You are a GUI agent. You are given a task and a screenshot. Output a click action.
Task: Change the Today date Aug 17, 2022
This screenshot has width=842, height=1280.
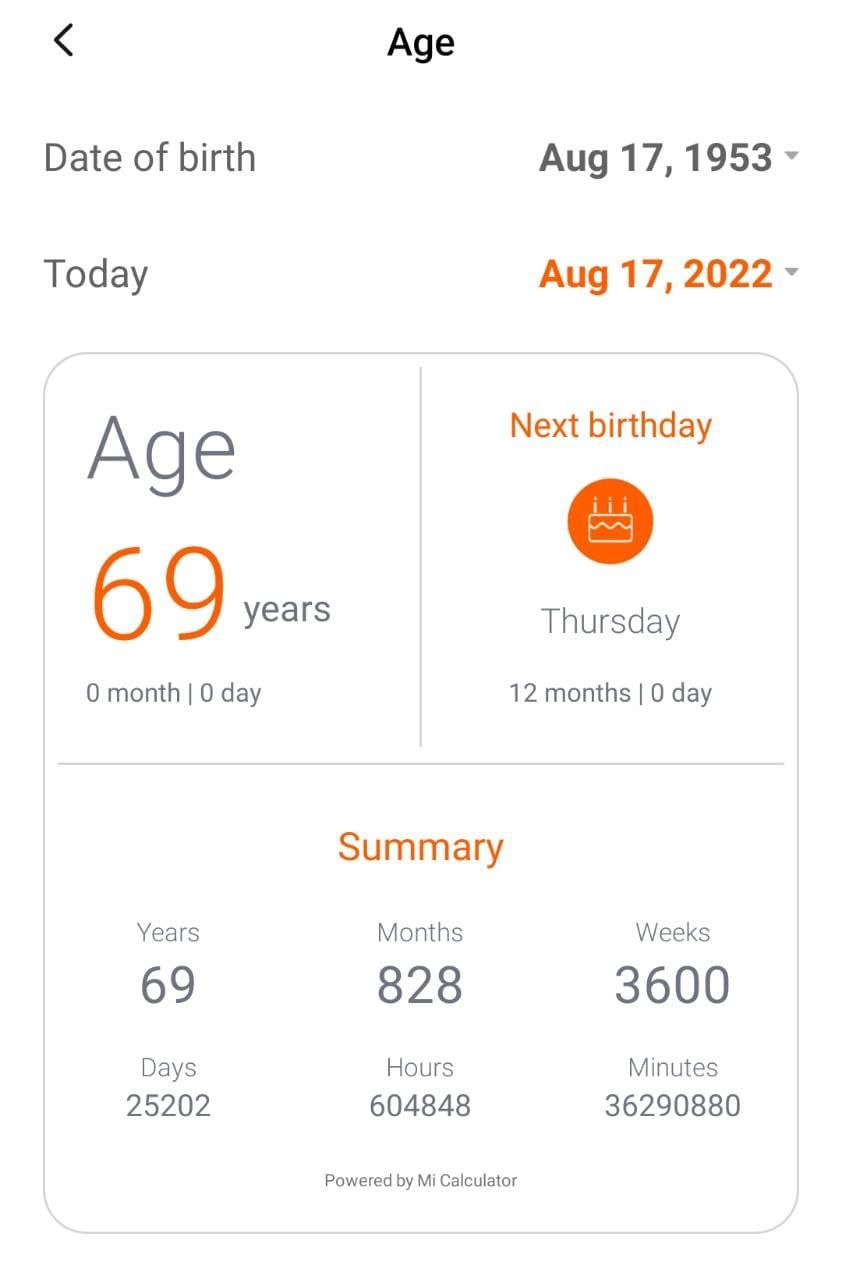[x=667, y=274]
